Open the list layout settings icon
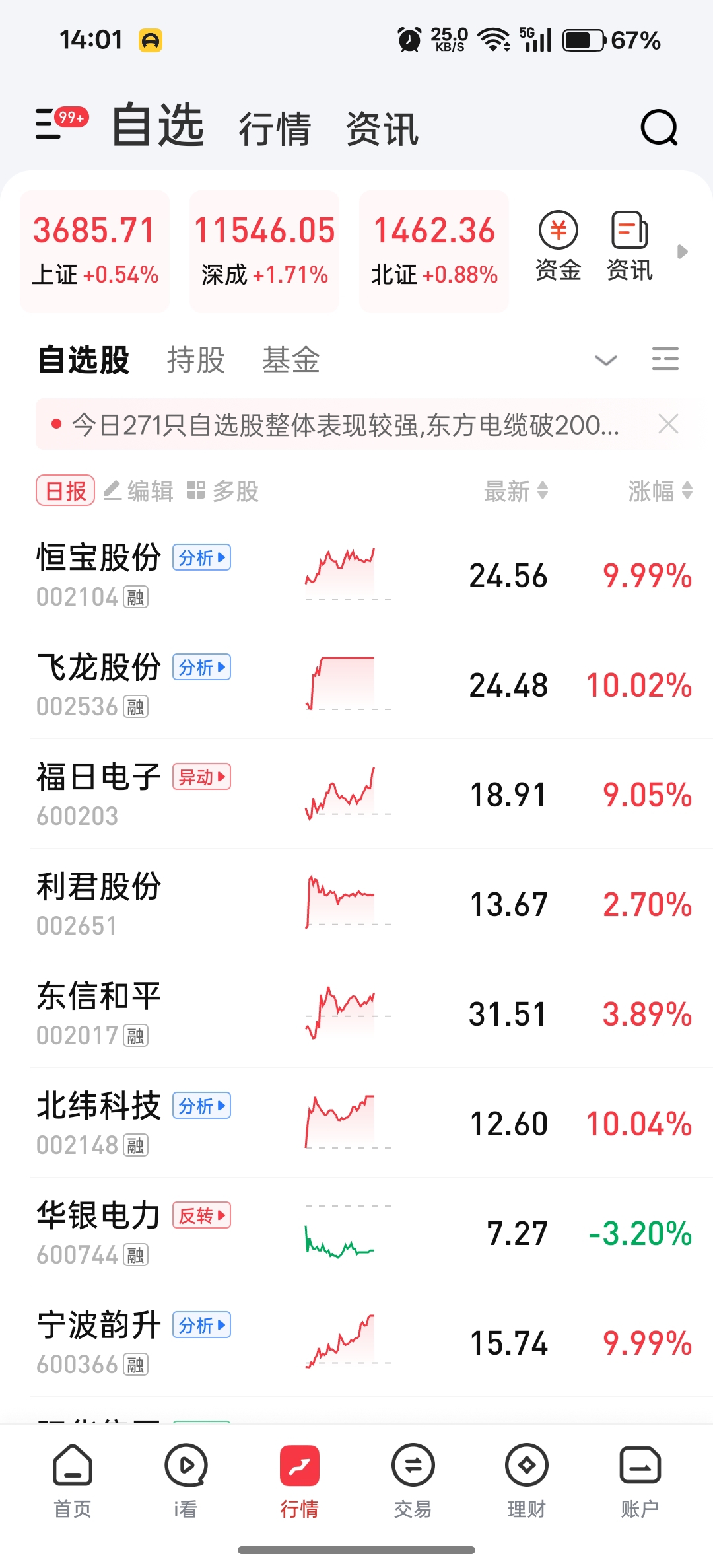 click(665, 359)
